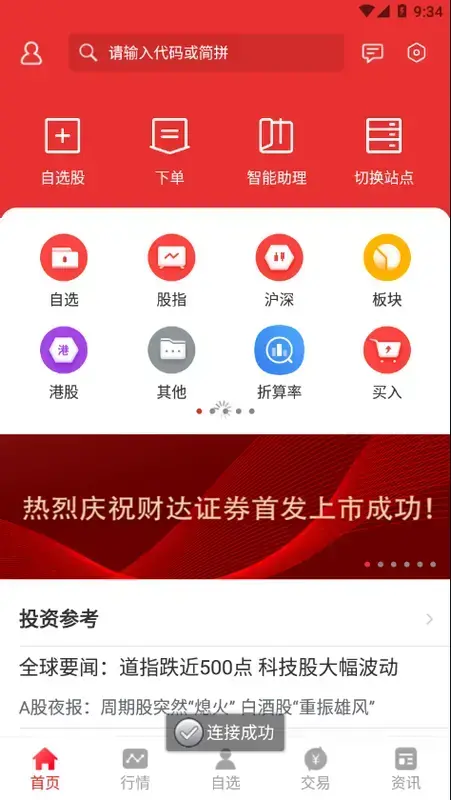Open the settings hexagon icon
This screenshot has height=800, width=451.
(x=417, y=53)
